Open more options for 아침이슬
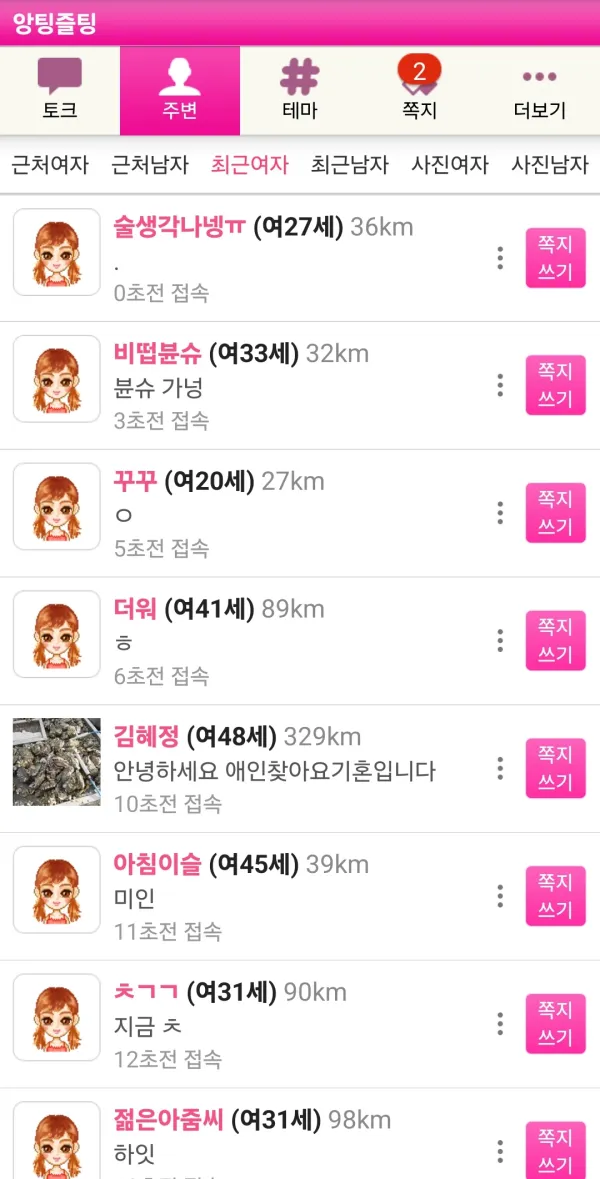600x1179 pixels. click(500, 896)
